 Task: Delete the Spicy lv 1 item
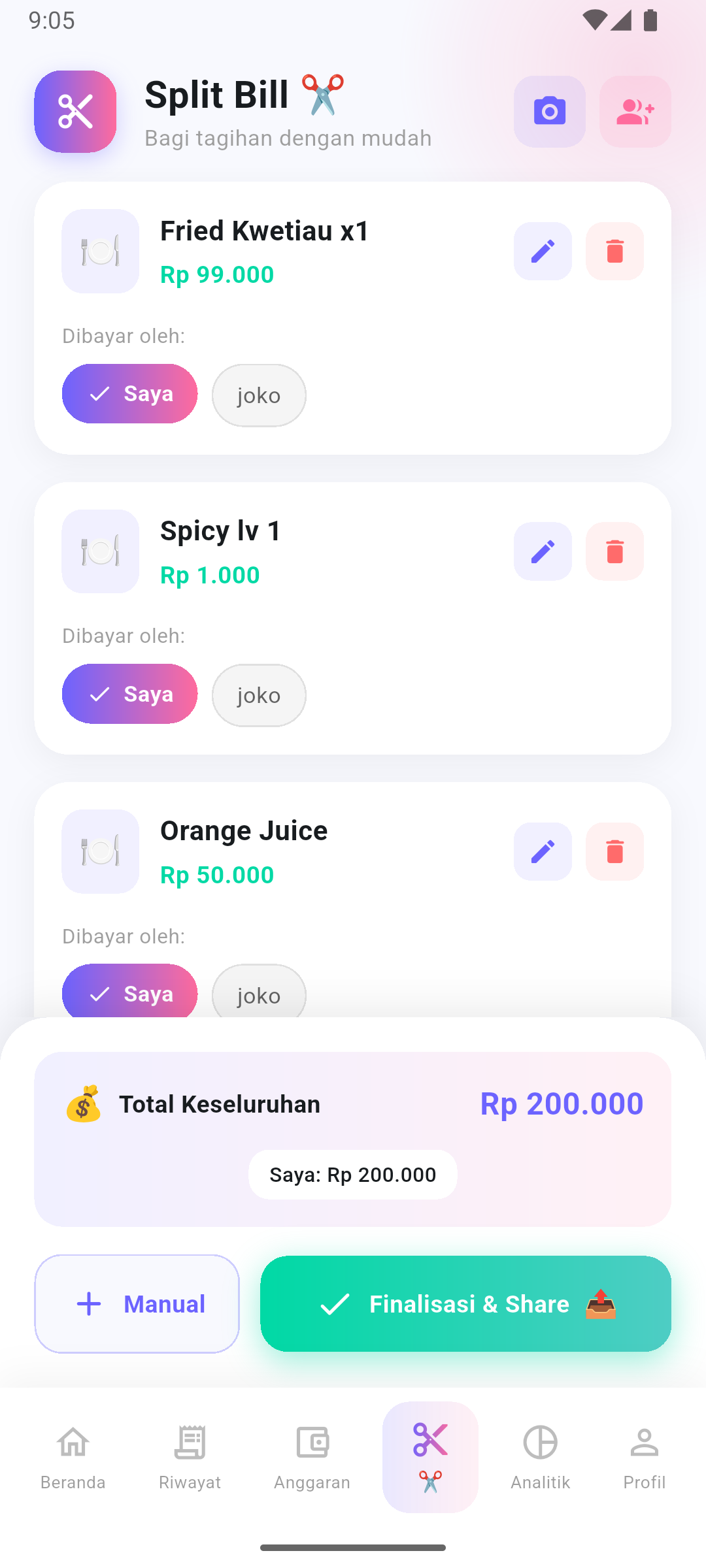point(614,551)
